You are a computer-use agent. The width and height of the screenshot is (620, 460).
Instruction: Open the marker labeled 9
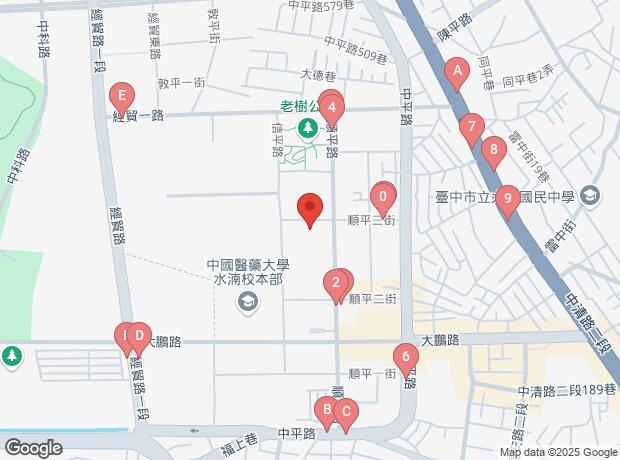(x=508, y=198)
